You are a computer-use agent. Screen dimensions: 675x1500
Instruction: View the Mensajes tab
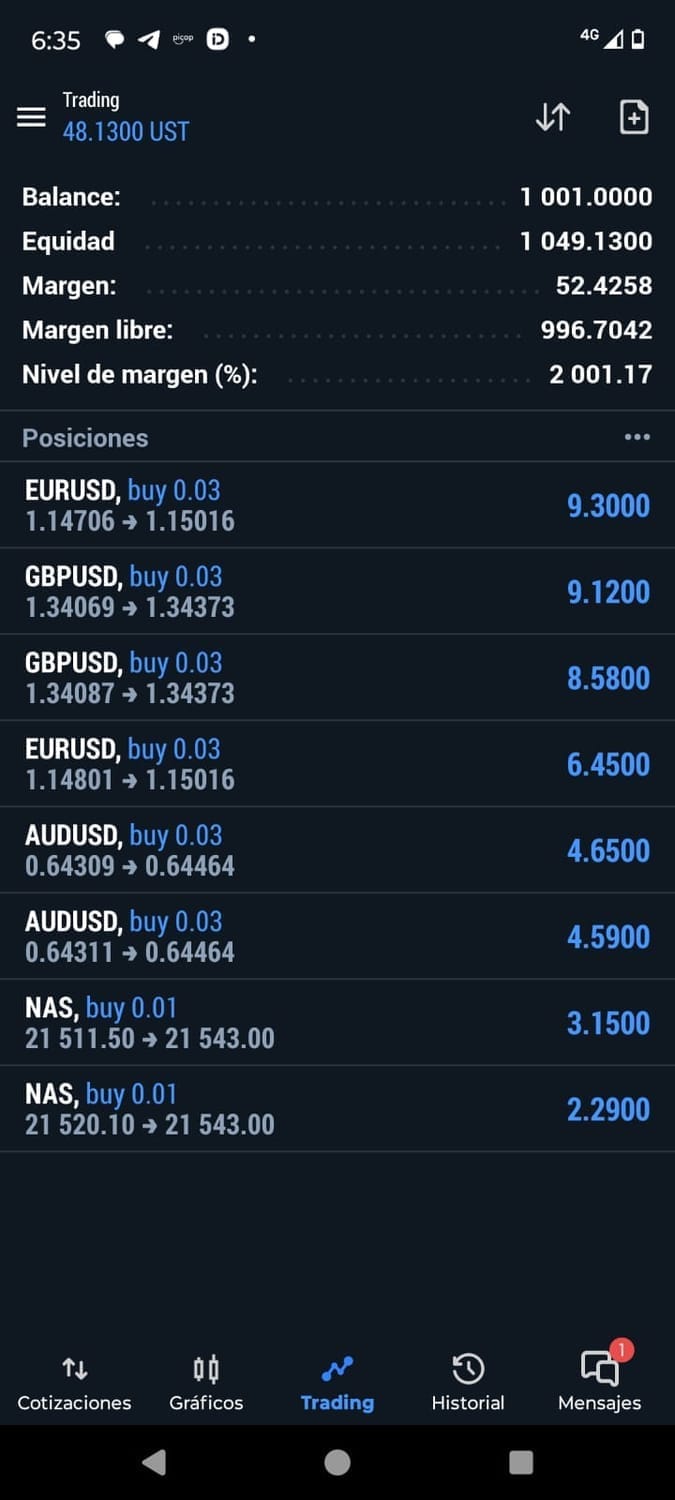(x=600, y=1384)
